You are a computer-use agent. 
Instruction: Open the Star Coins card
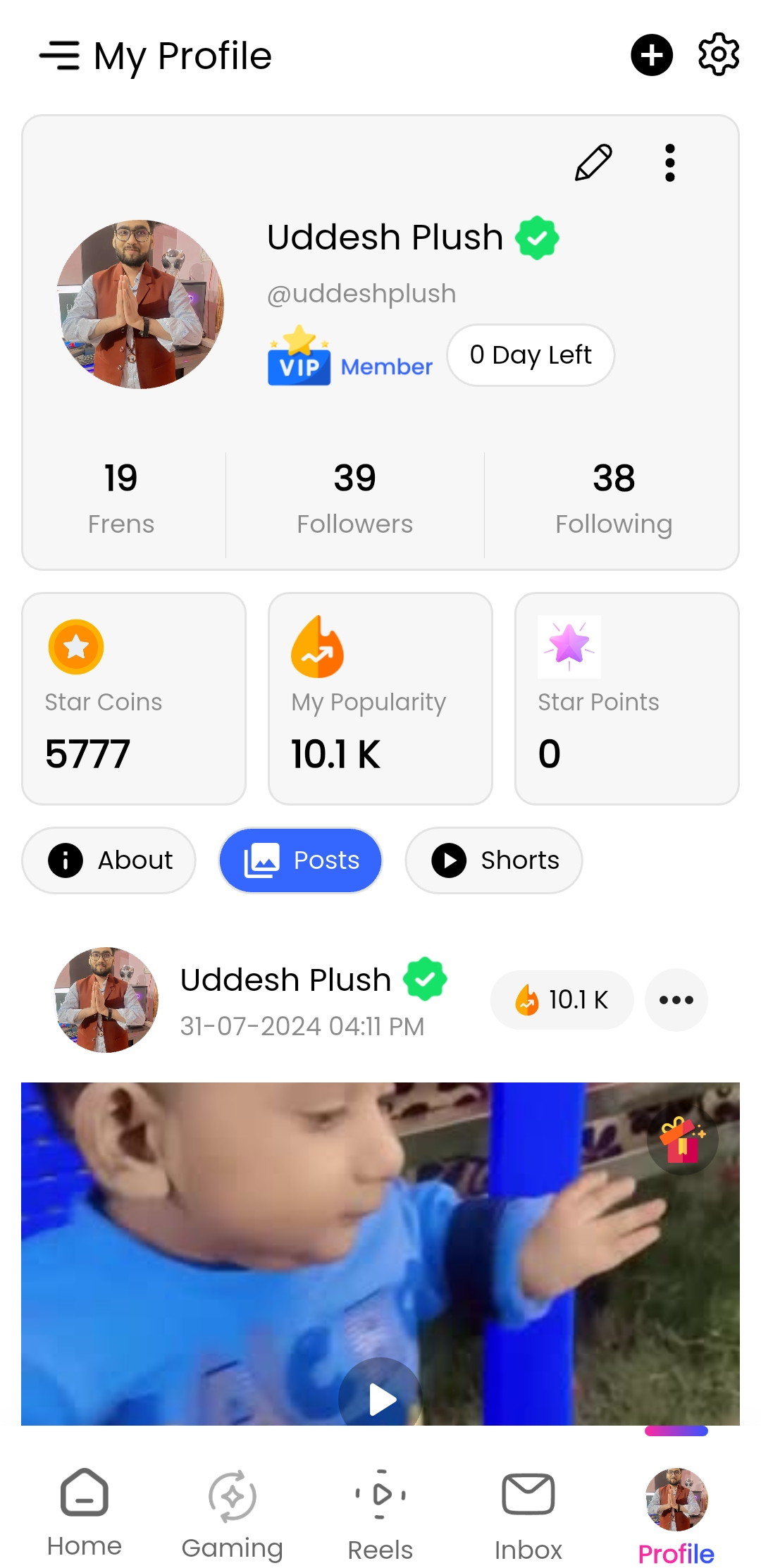134,698
